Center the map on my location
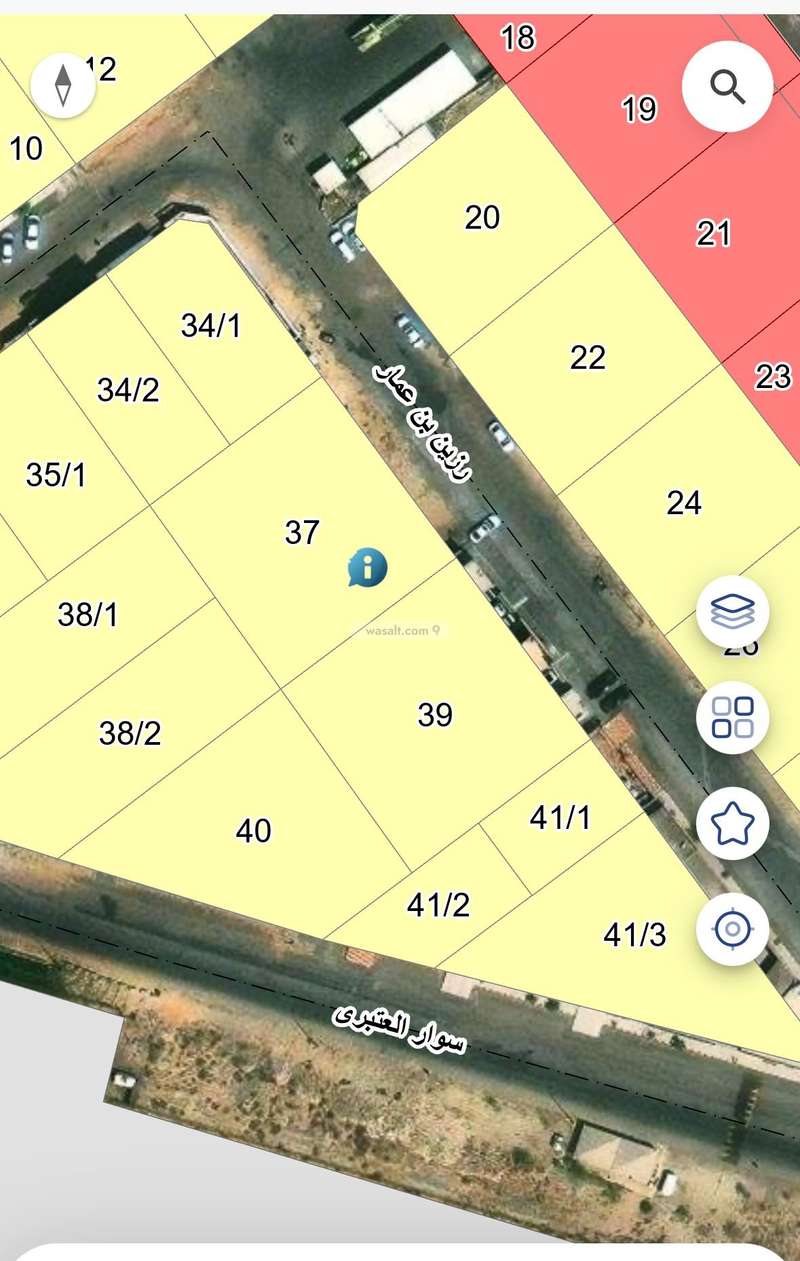The image size is (800, 1261). [x=733, y=929]
